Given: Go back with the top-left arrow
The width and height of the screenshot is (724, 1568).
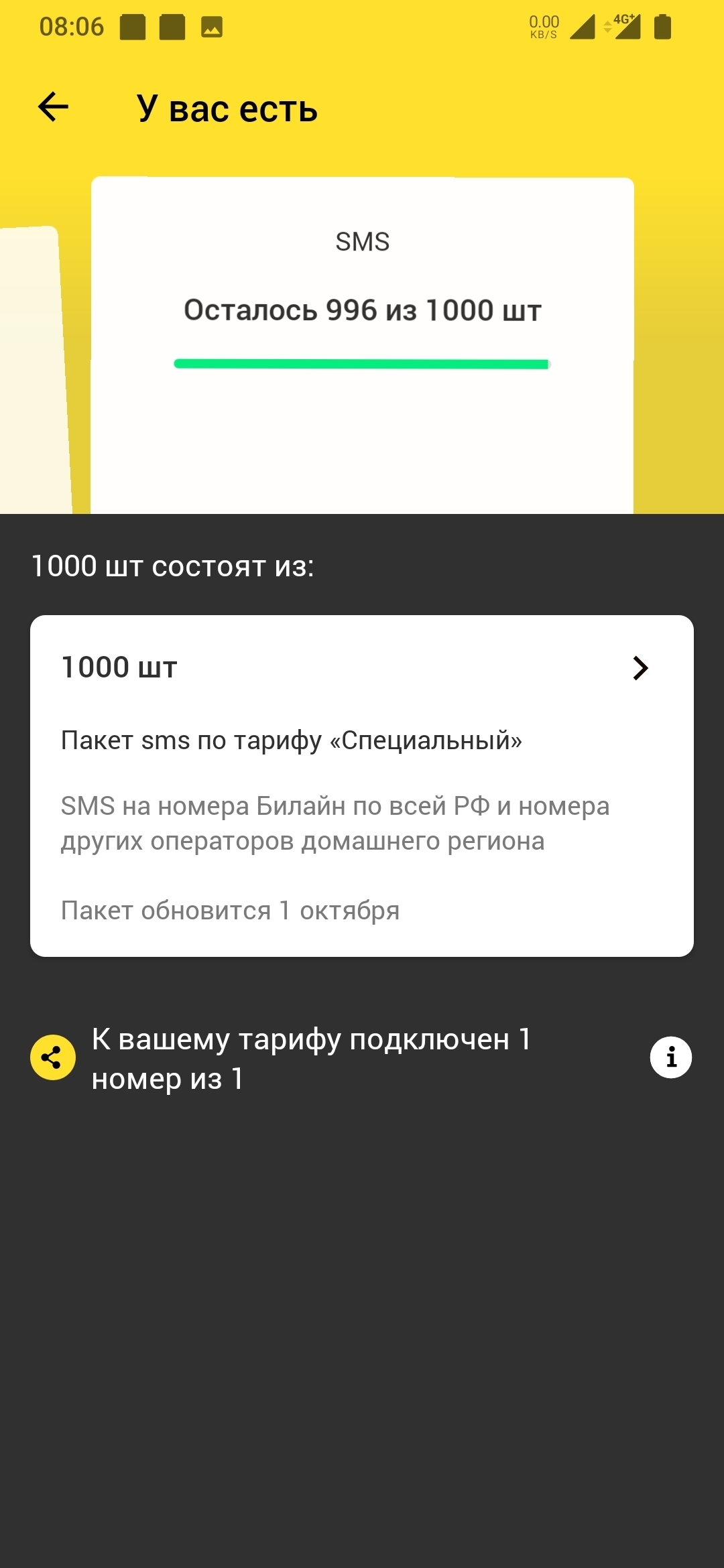Looking at the screenshot, I should [54, 107].
